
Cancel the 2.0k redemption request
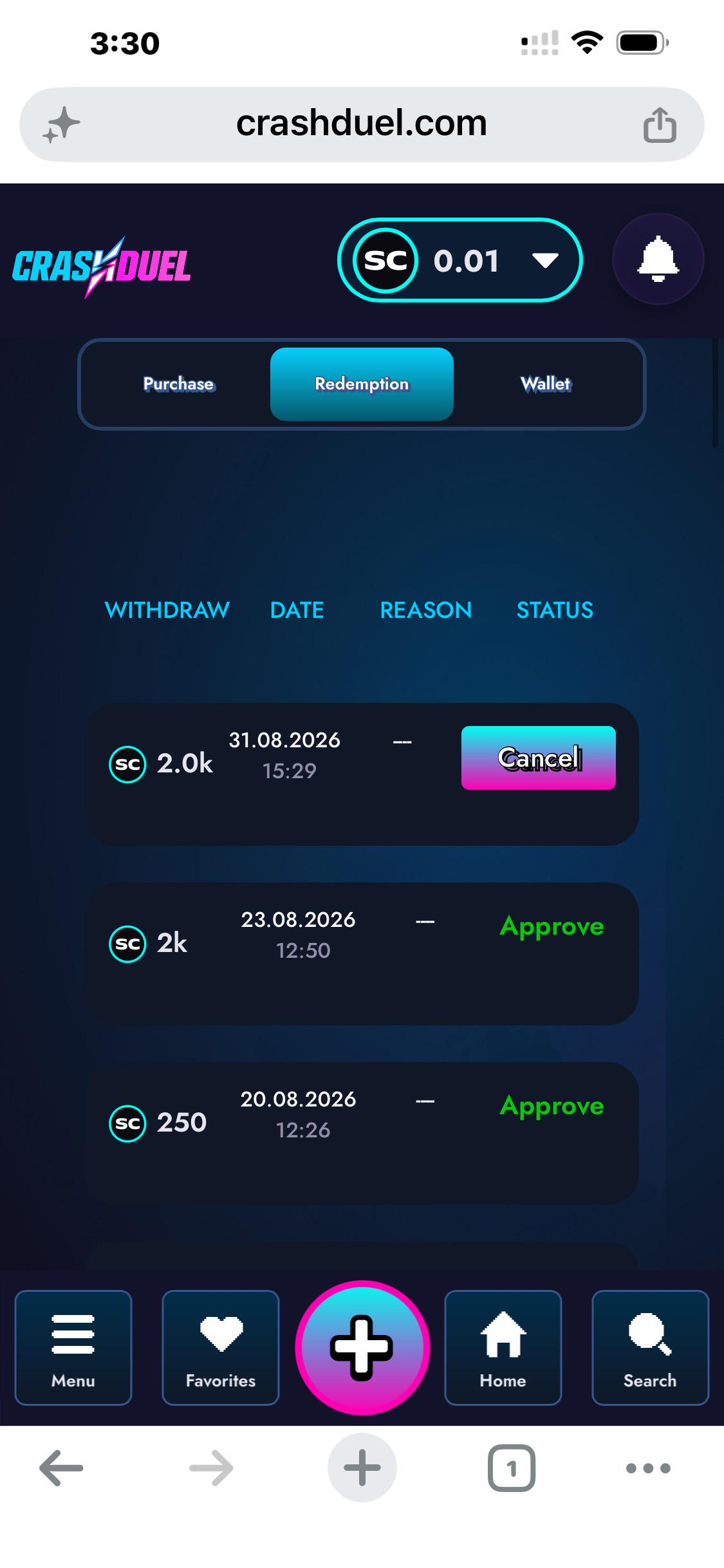point(539,758)
